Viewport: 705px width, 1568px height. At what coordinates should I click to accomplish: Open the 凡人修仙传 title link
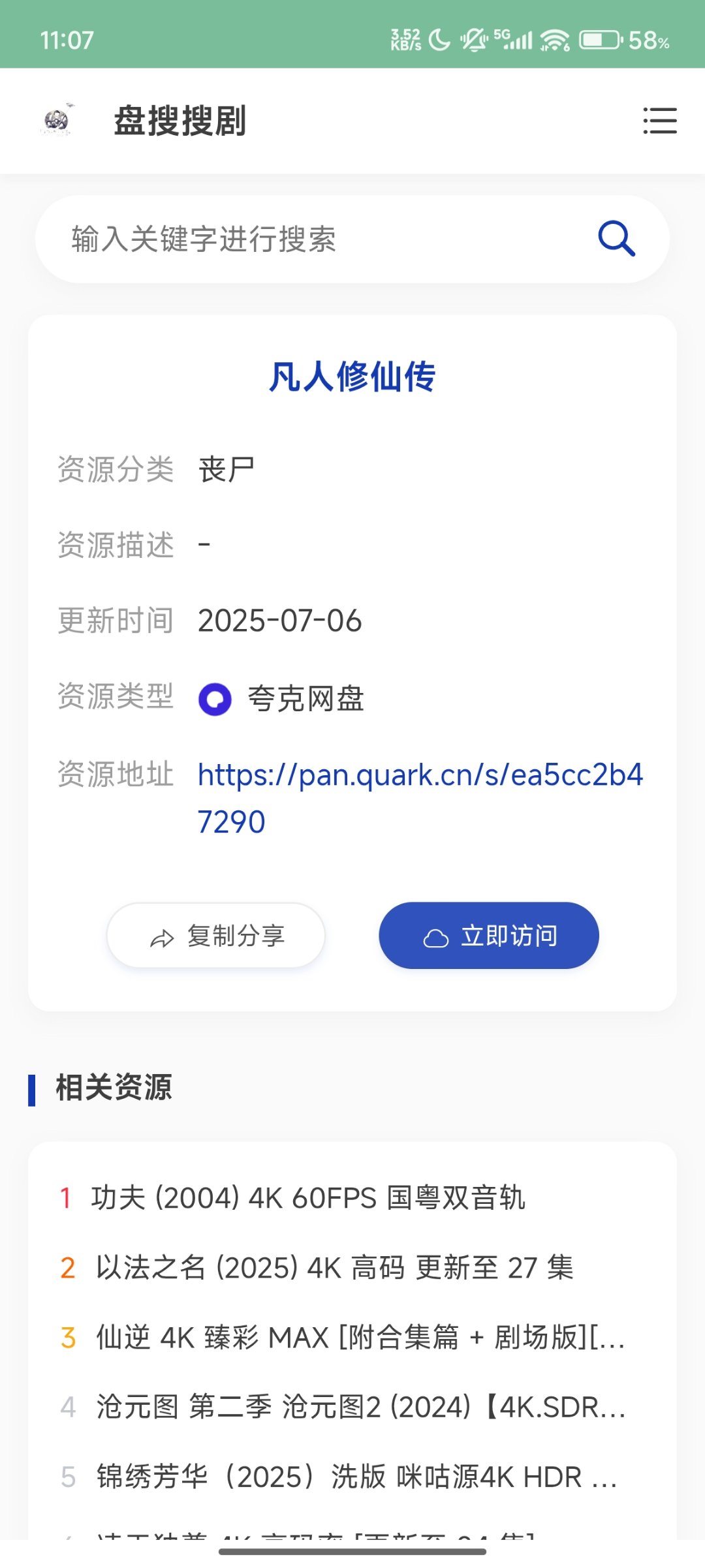[352, 377]
